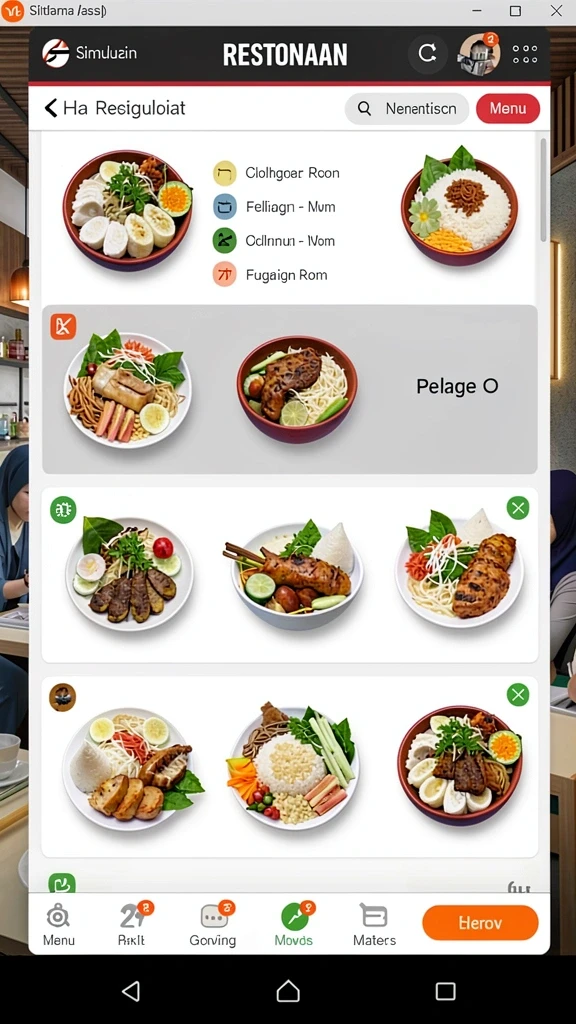The height and width of the screenshot is (1024, 576).
Task: Open the Pelage O card
Action: (x=290, y=389)
